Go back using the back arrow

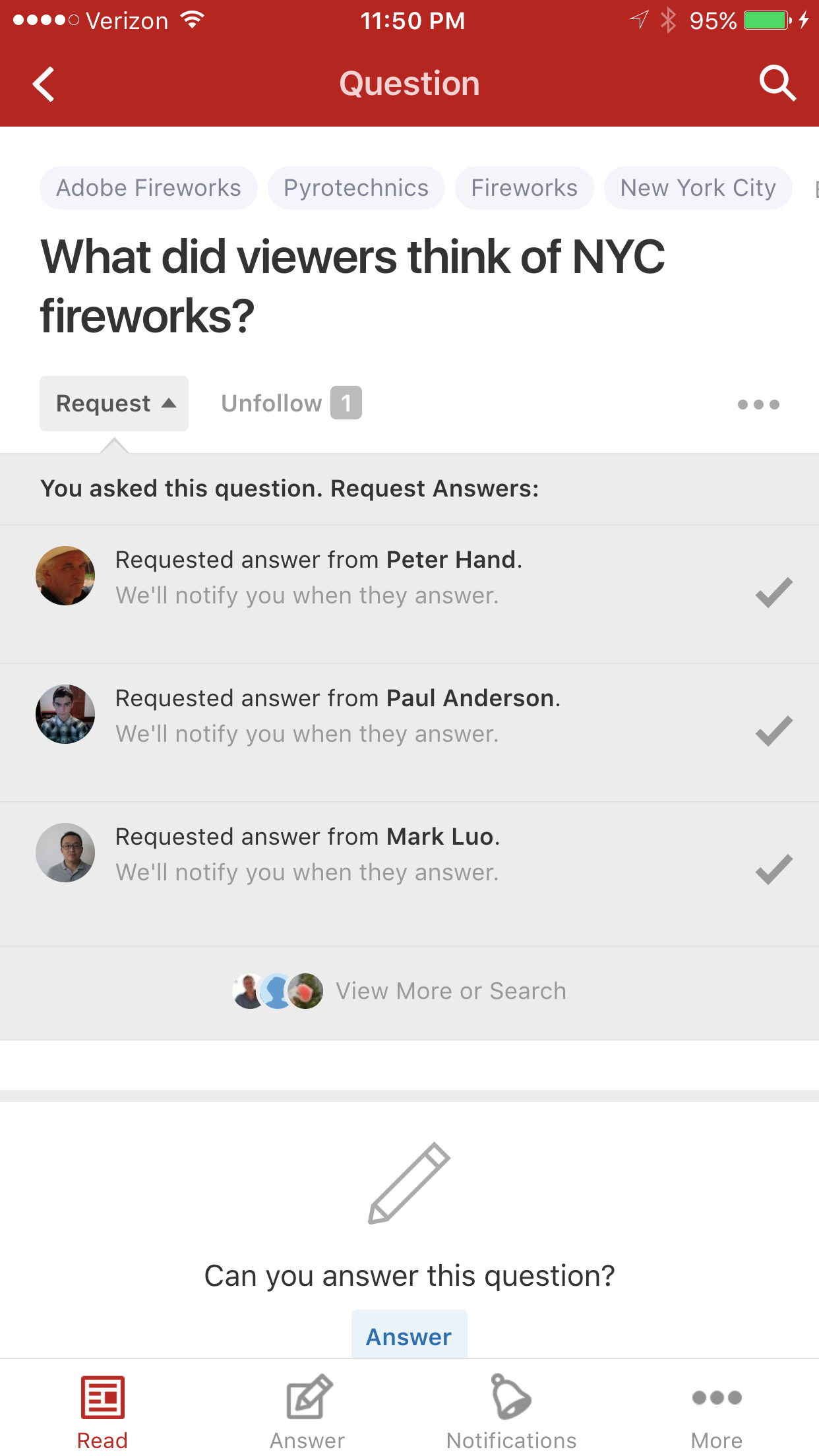44,84
